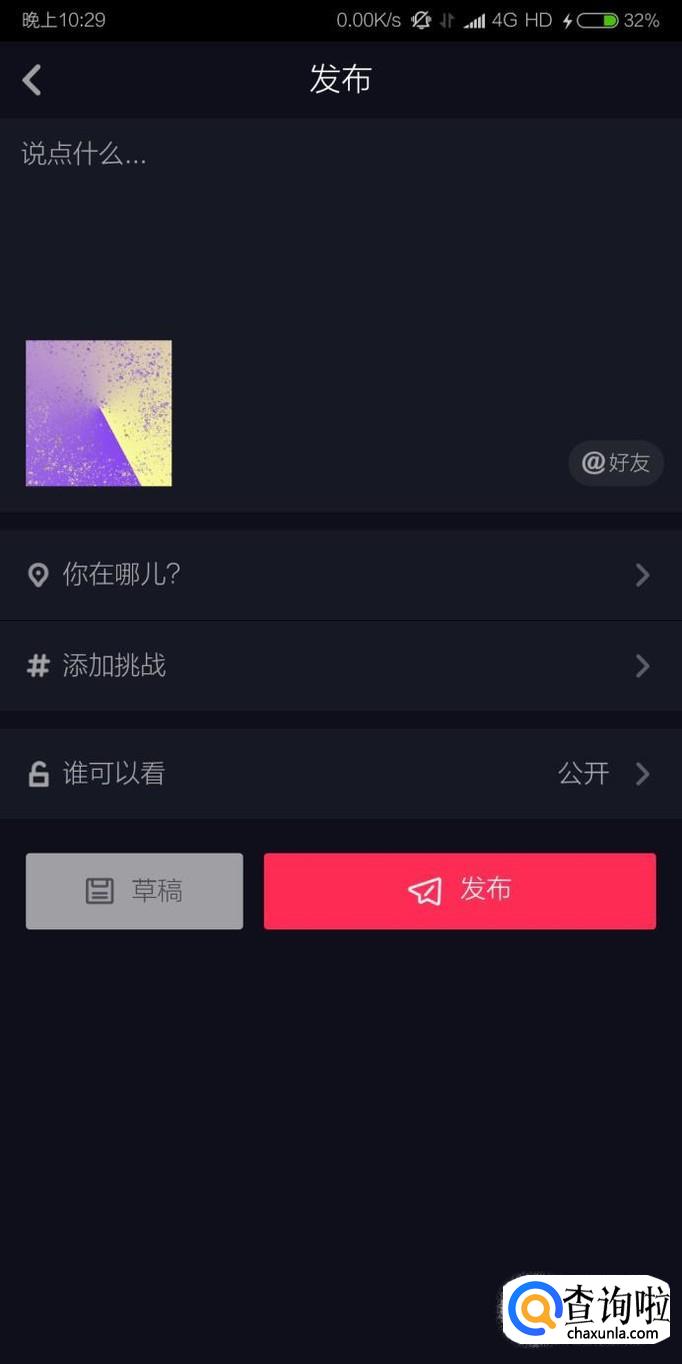Mention a friend with @好友
This screenshot has height=1364, width=682.
pyautogui.click(x=616, y=463)
